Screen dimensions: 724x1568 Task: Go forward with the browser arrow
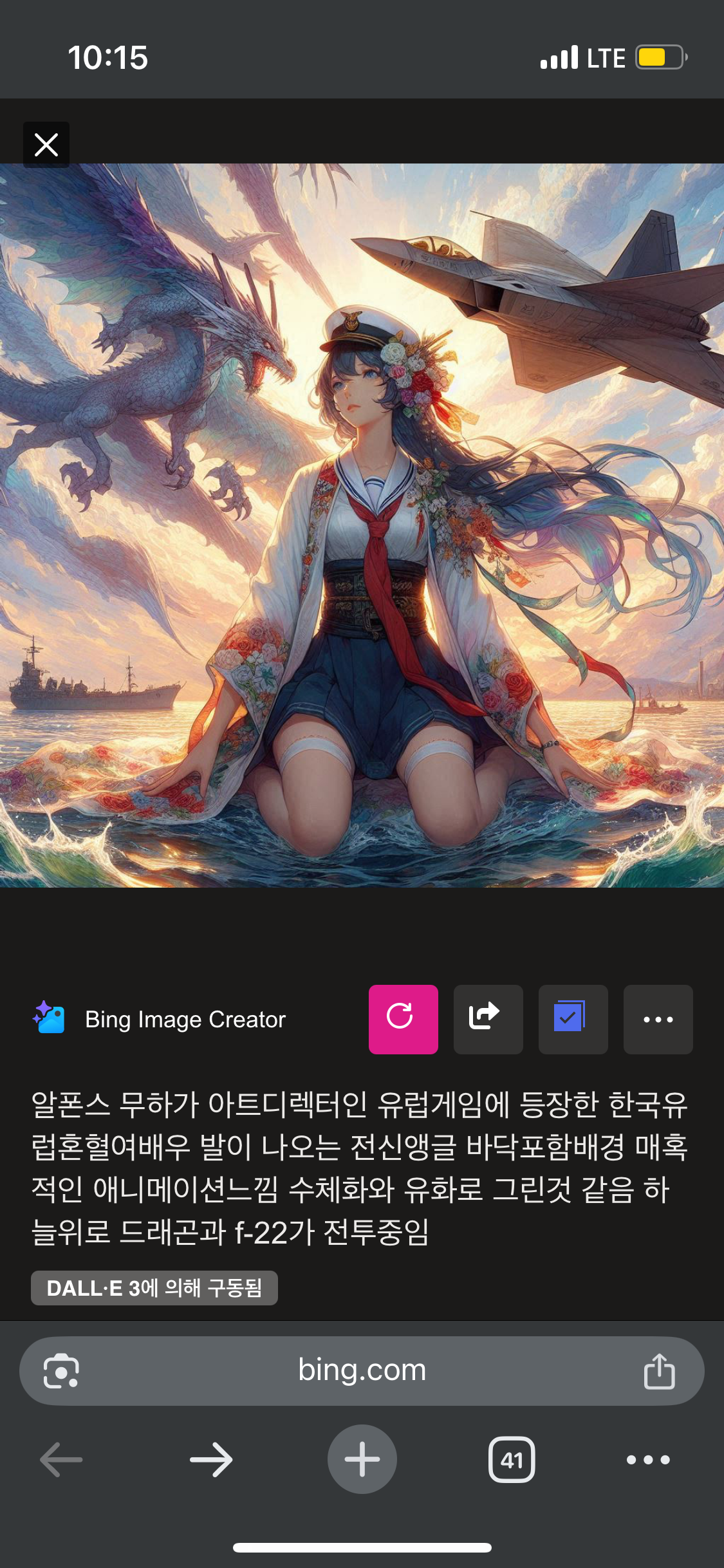[211, 1459]
